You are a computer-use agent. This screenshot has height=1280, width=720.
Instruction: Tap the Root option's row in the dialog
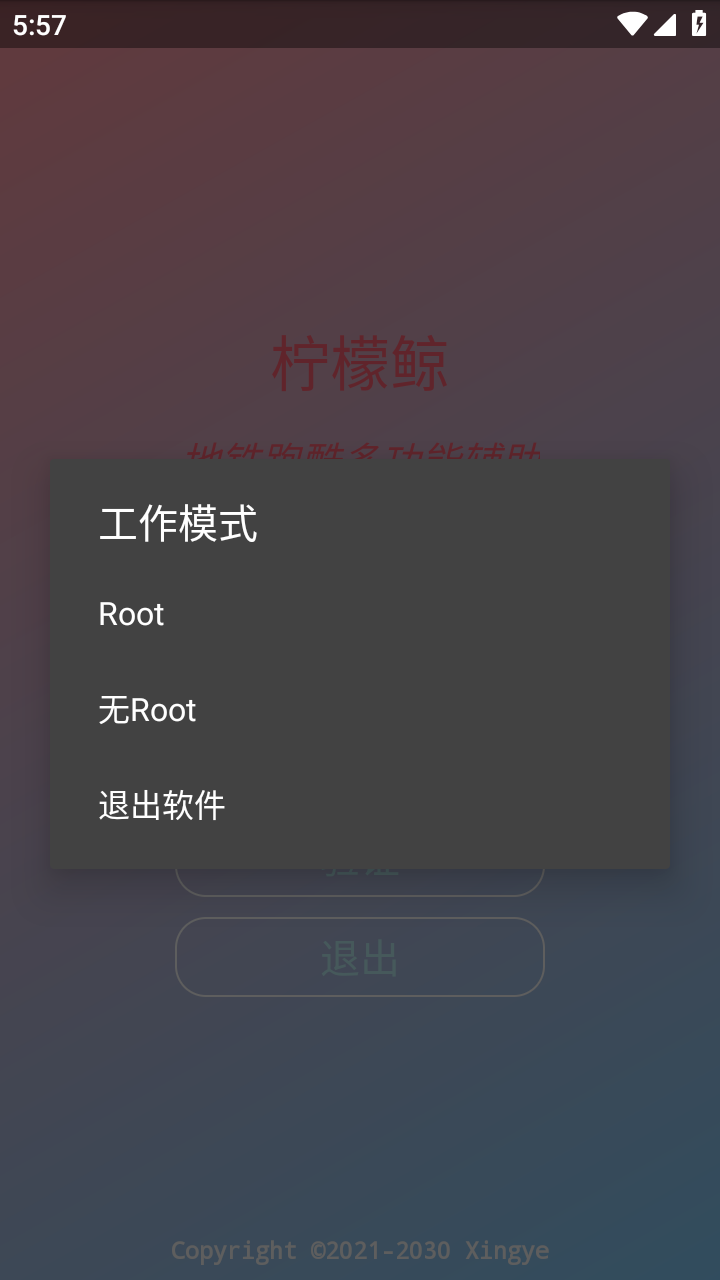pyautogui.click(x=360, y=614)
